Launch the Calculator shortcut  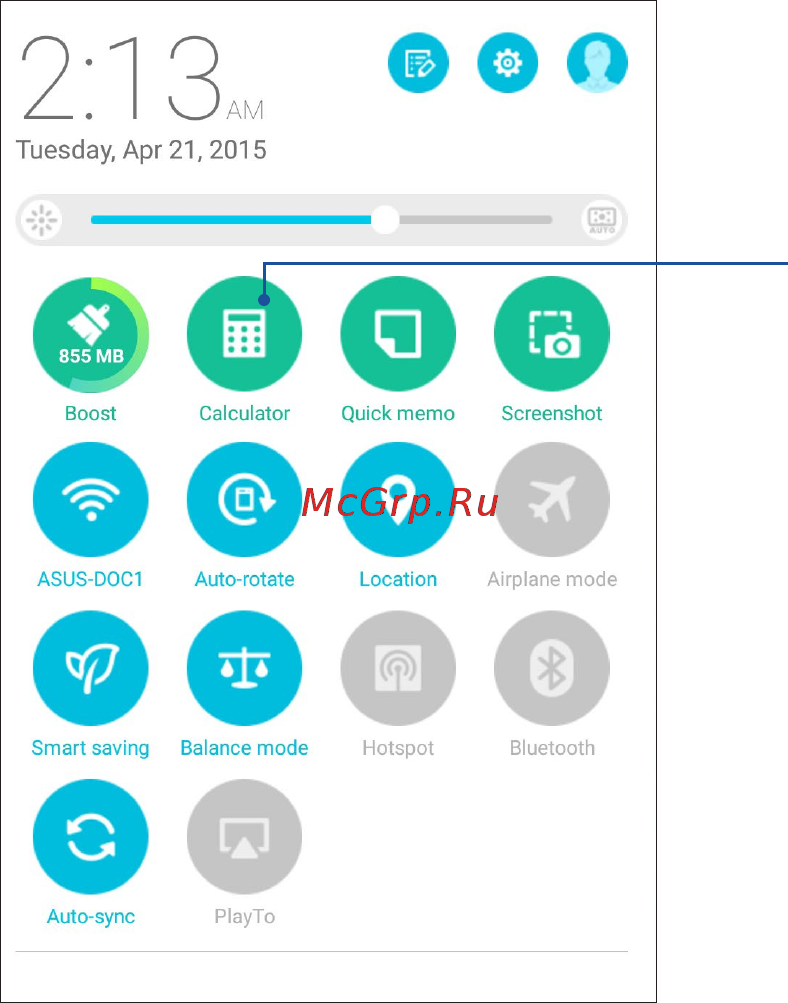click(244, 334)
